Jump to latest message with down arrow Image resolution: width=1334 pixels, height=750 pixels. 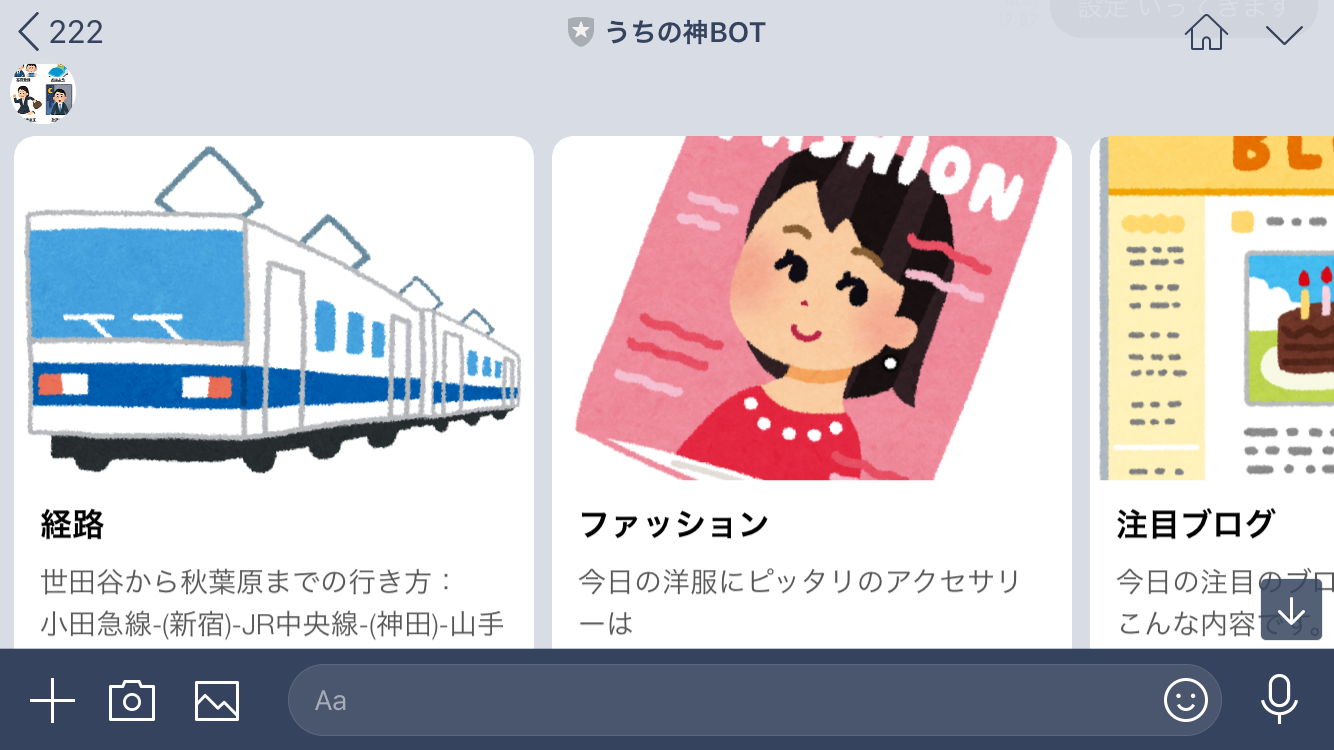(x=1291, y=609)
